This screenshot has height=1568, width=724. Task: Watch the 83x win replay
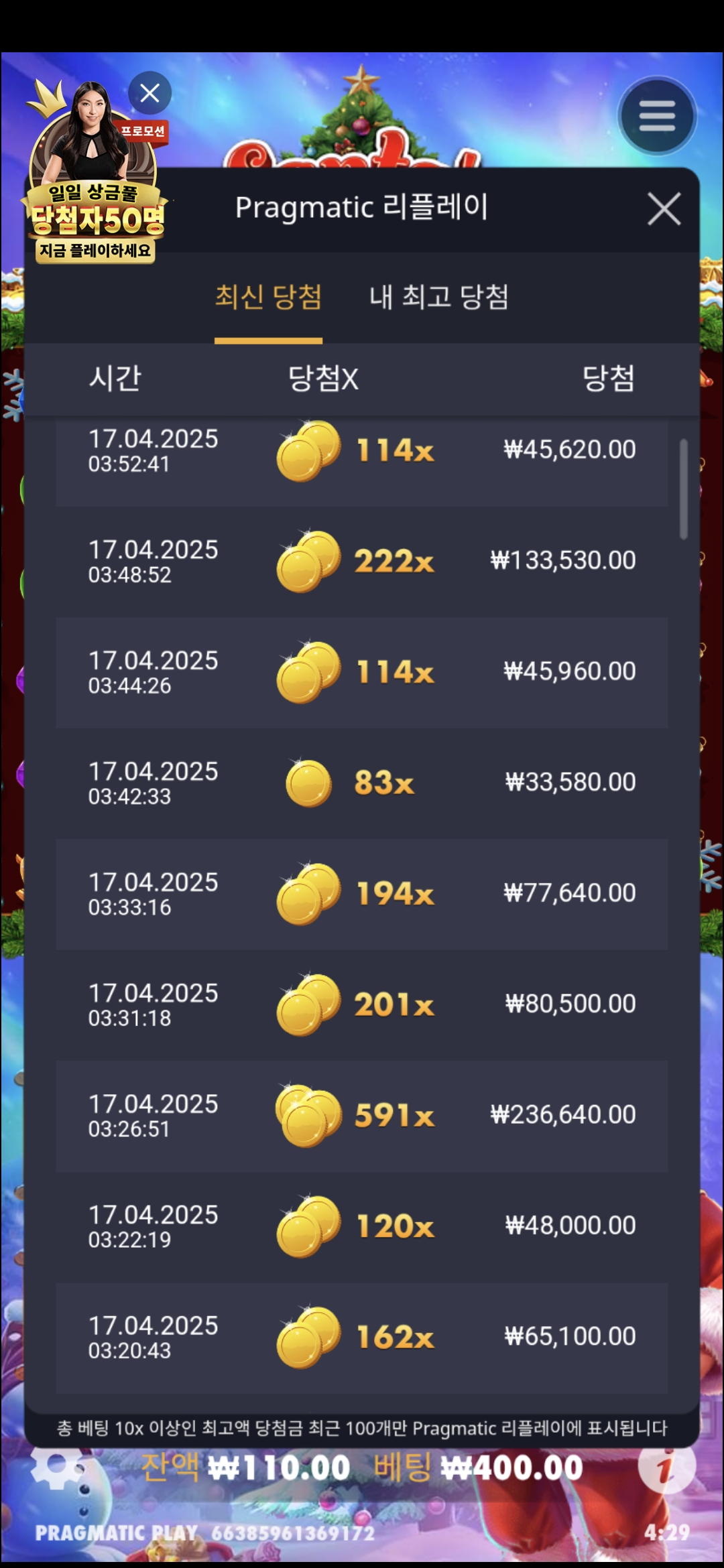(362, 783)
